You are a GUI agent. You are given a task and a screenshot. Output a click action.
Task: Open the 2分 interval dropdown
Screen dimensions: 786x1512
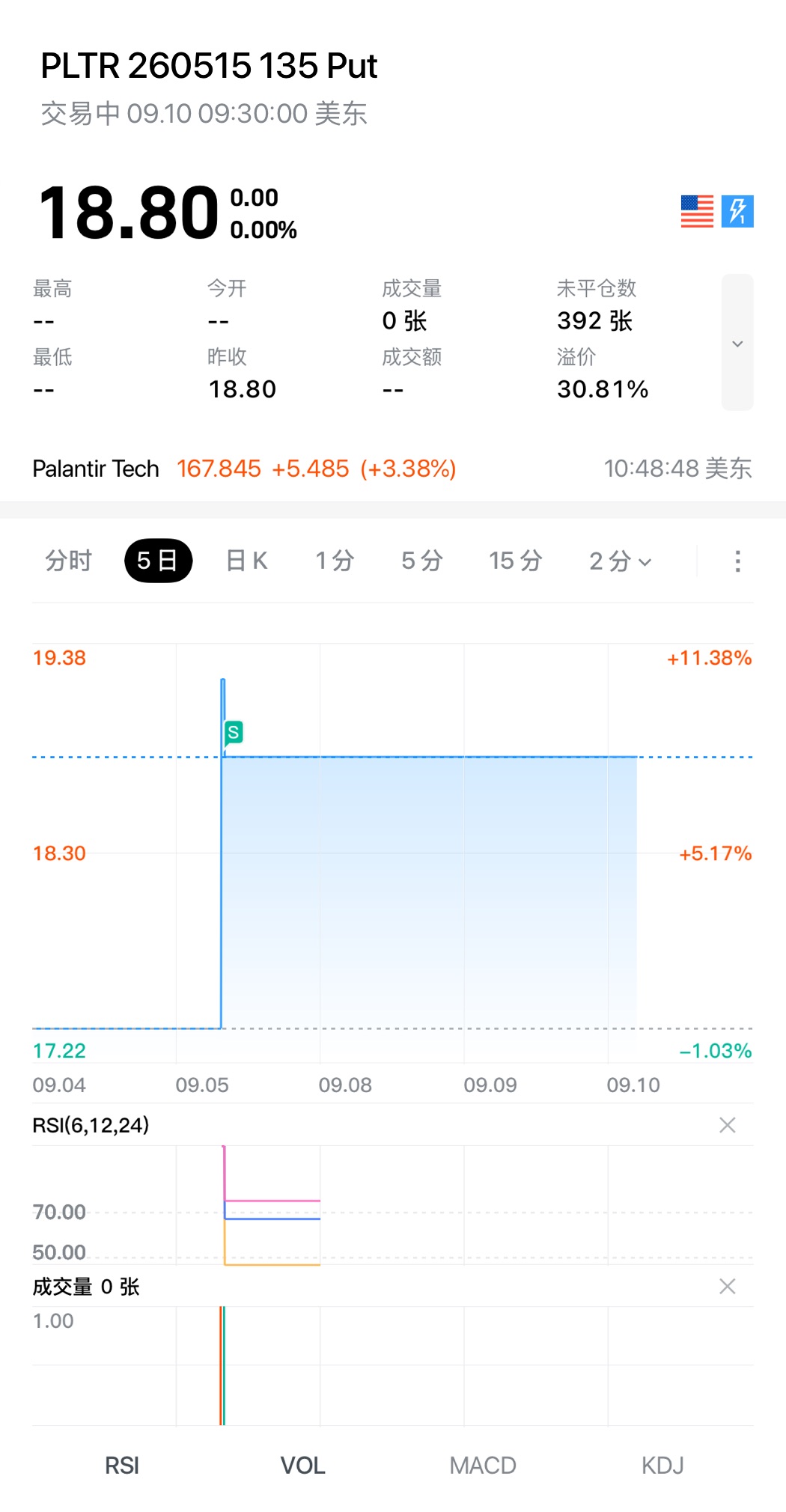coord(620,561)
